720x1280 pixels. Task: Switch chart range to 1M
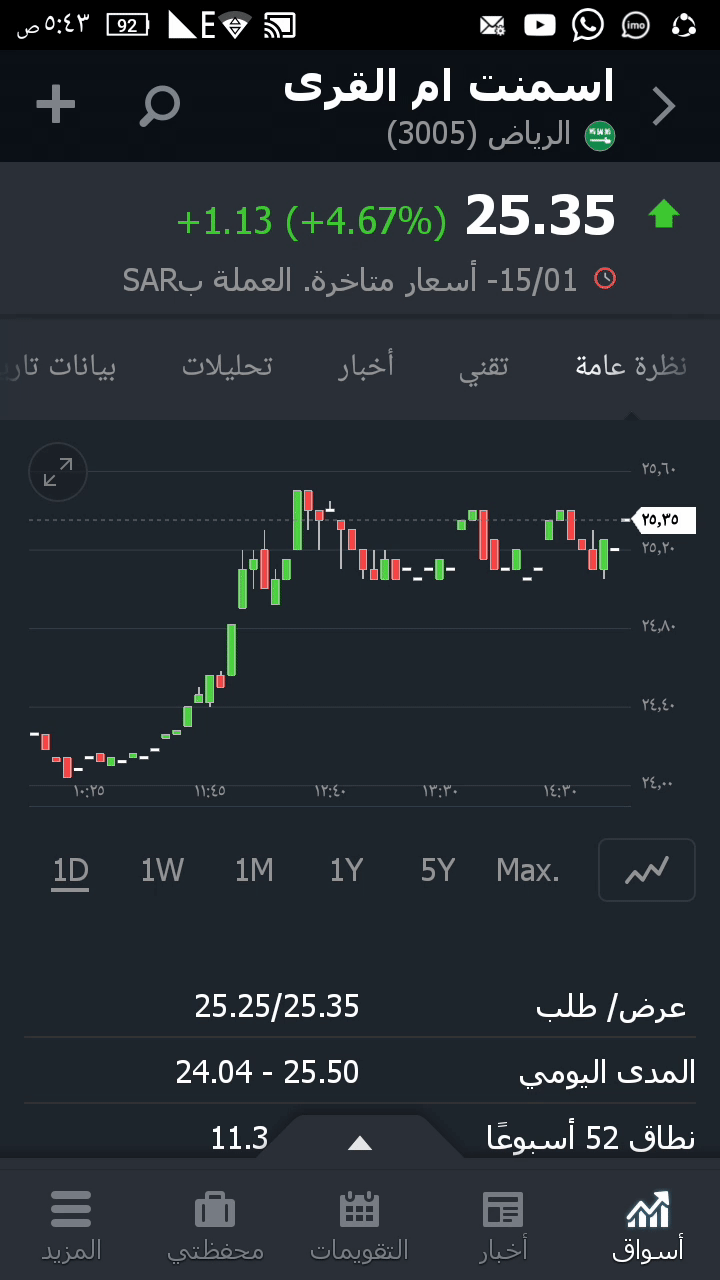[x=254, y=871]
